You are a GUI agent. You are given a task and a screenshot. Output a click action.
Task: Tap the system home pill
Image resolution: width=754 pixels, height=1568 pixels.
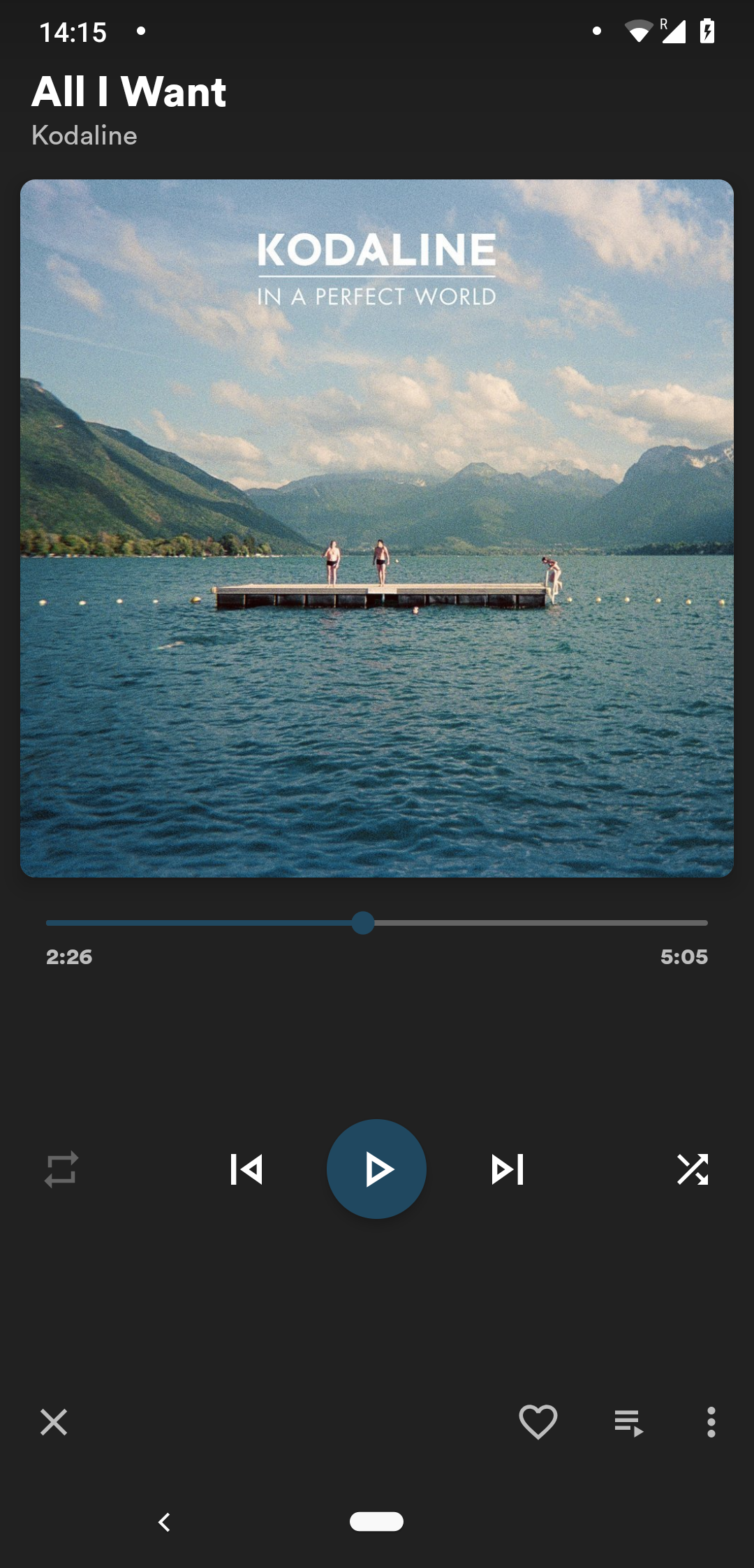click(x=376, y=1522)
